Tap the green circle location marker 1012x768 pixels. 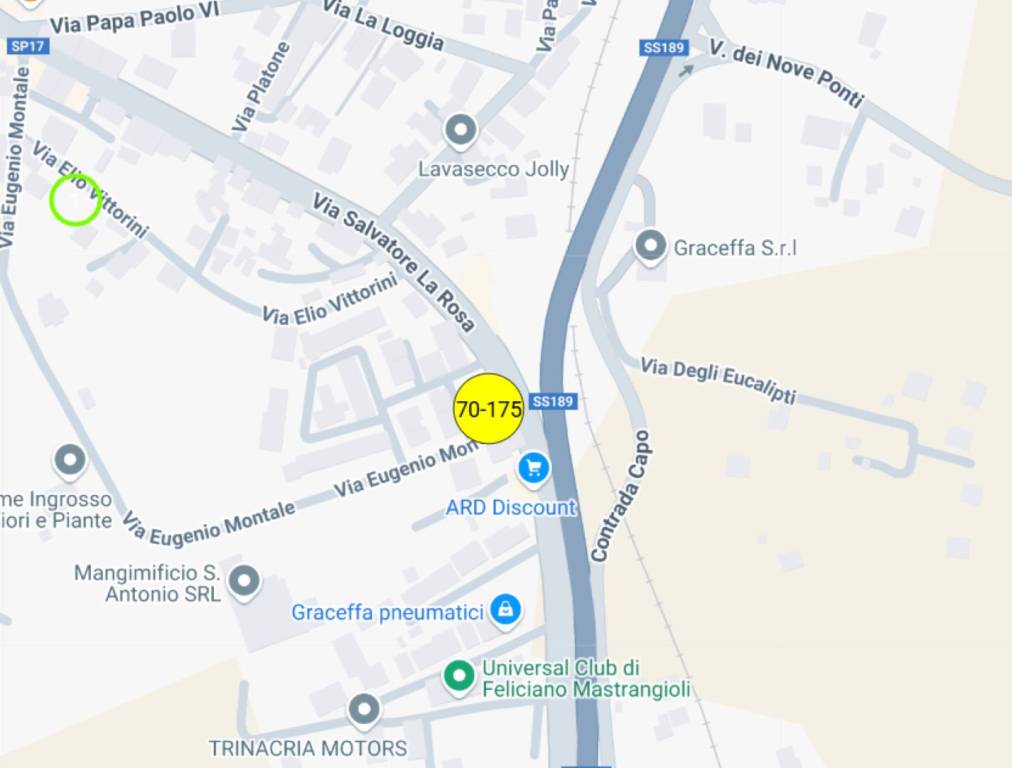(75, 199)
